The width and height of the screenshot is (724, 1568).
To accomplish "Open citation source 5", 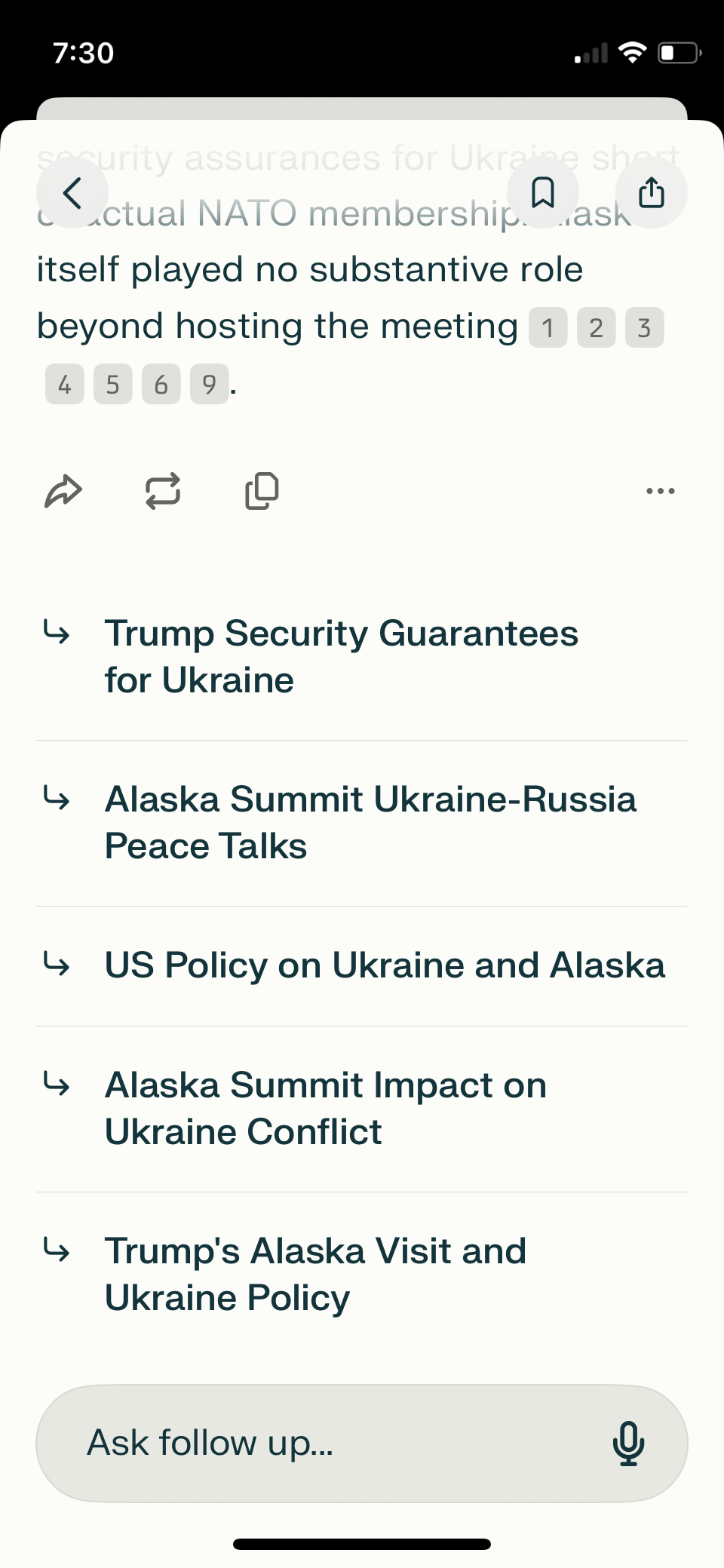I will [x=113, y=385].
